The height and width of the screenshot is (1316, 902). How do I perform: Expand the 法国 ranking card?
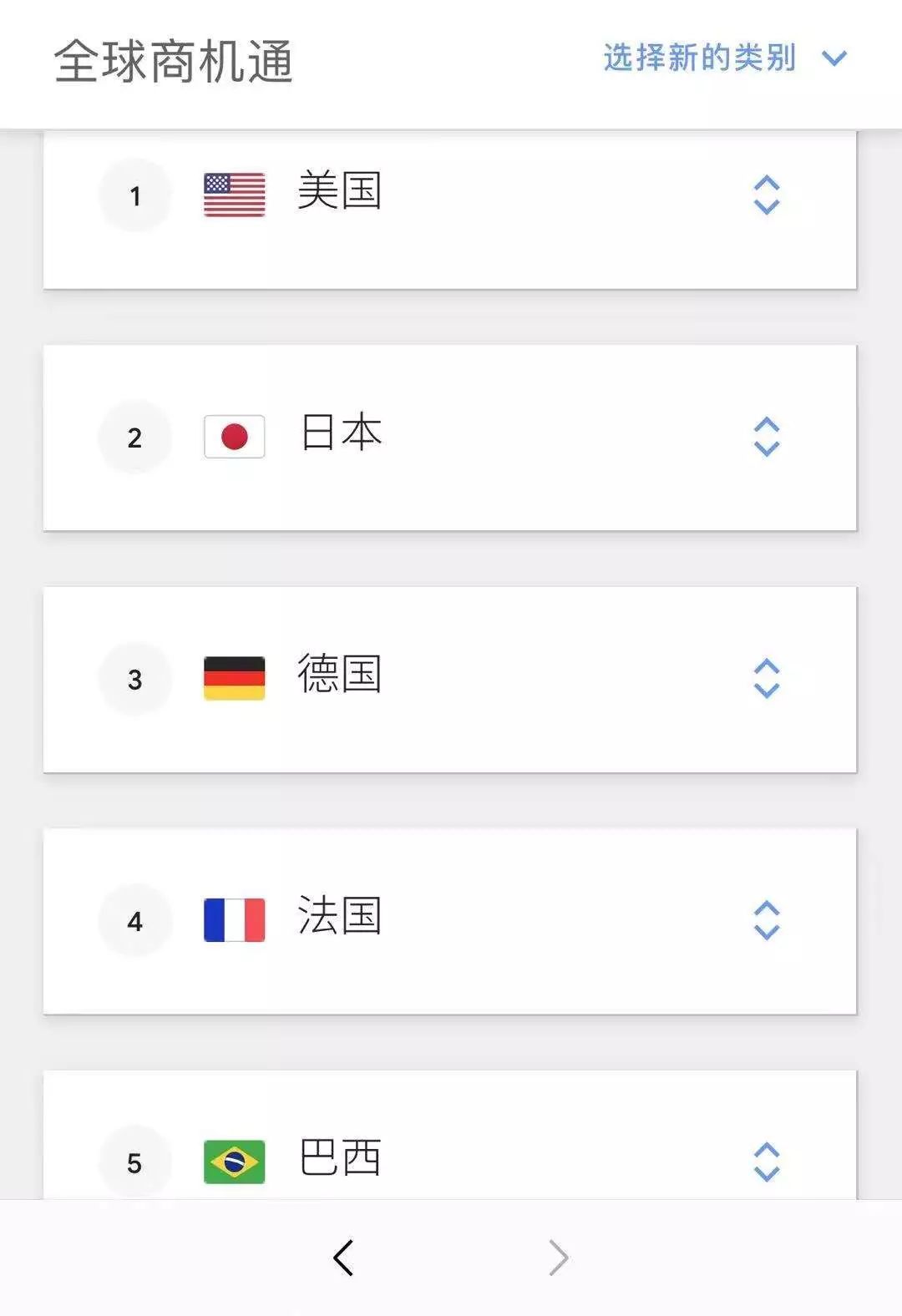pyautogui.click(x=766, y=920)
